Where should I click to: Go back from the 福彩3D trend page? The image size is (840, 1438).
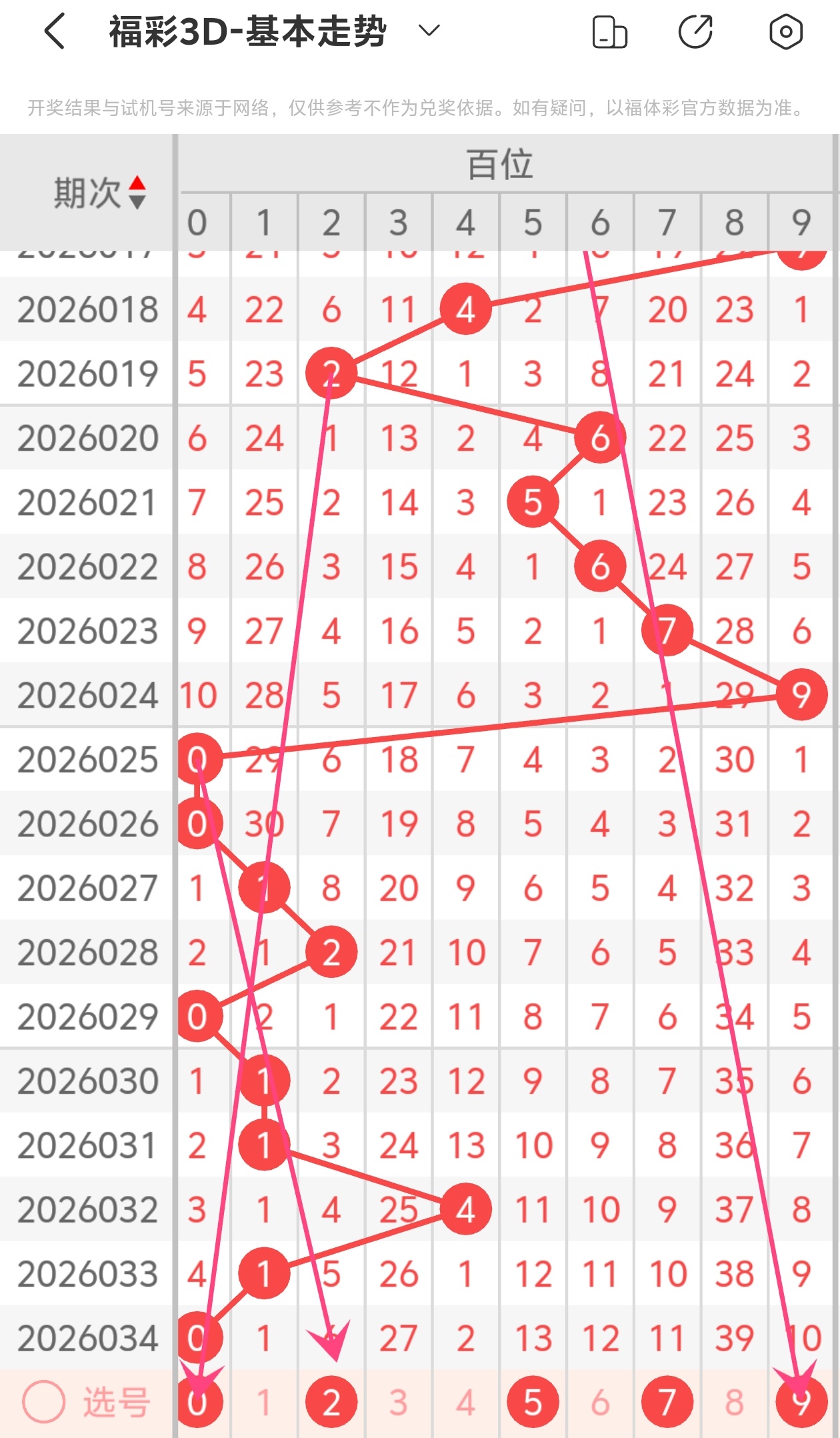tap(55, 31)
